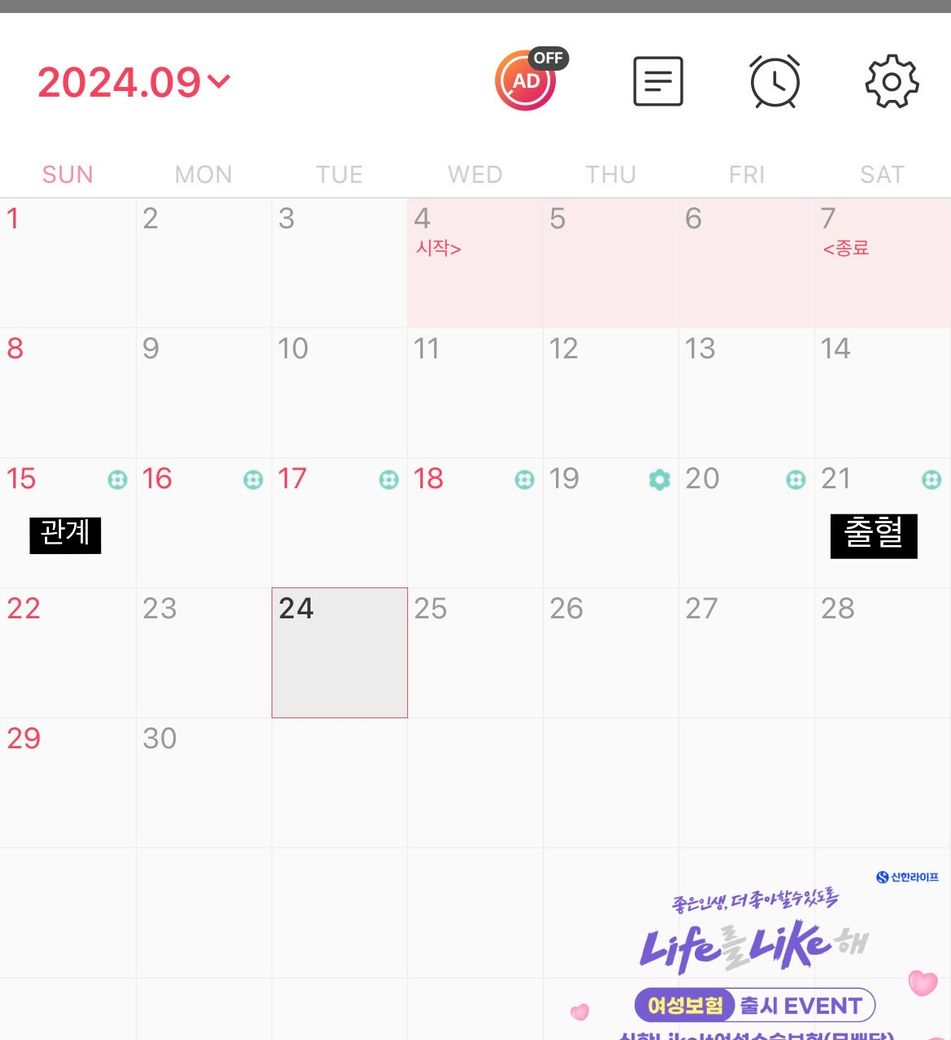Image resolution: width=951 pixels, height=1040 pixels.
Task: Select September 15 on the calendar
Action: 68,522
